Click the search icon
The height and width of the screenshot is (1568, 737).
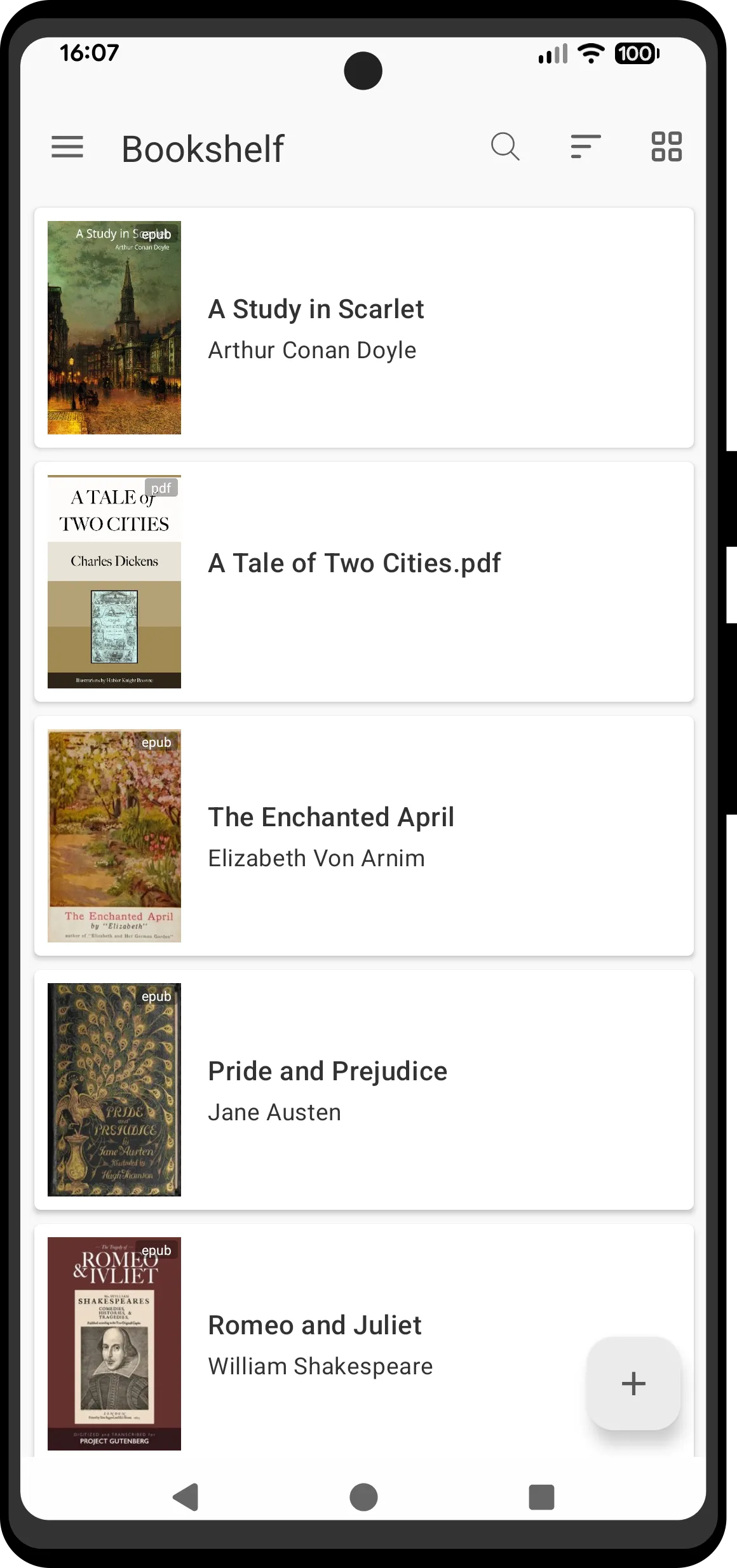505,147
